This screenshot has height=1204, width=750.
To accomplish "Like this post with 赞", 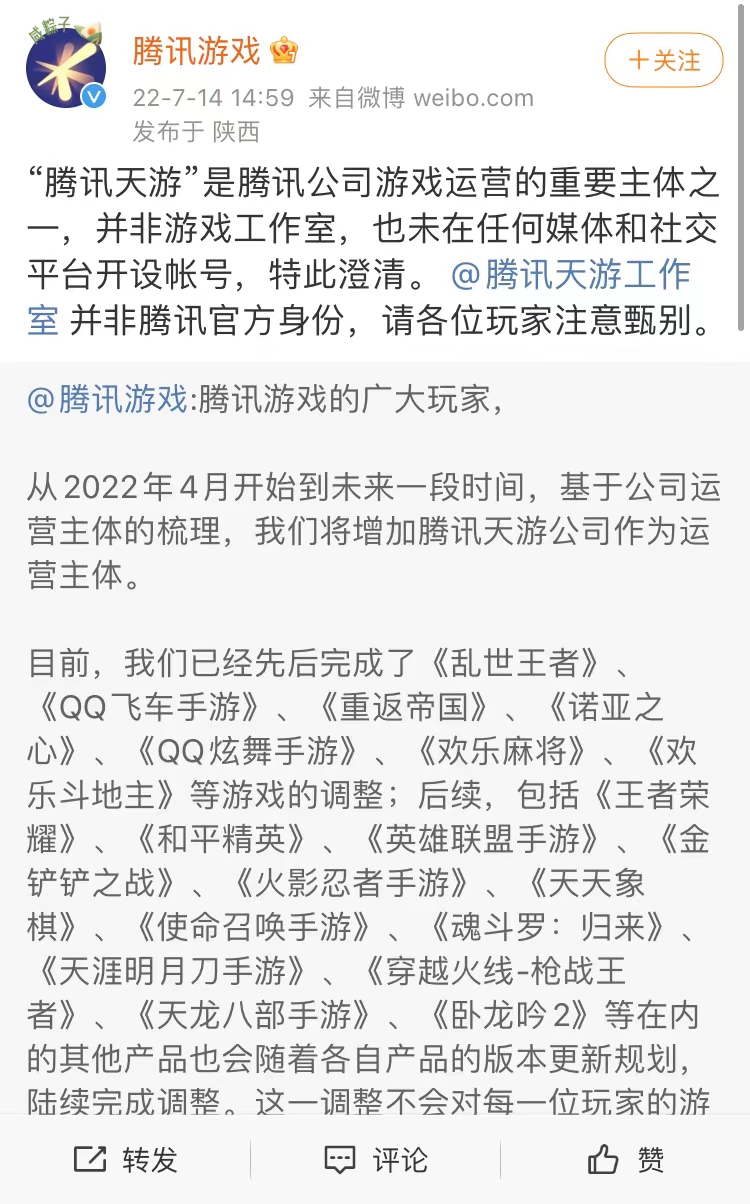I will pos(625,1159).
